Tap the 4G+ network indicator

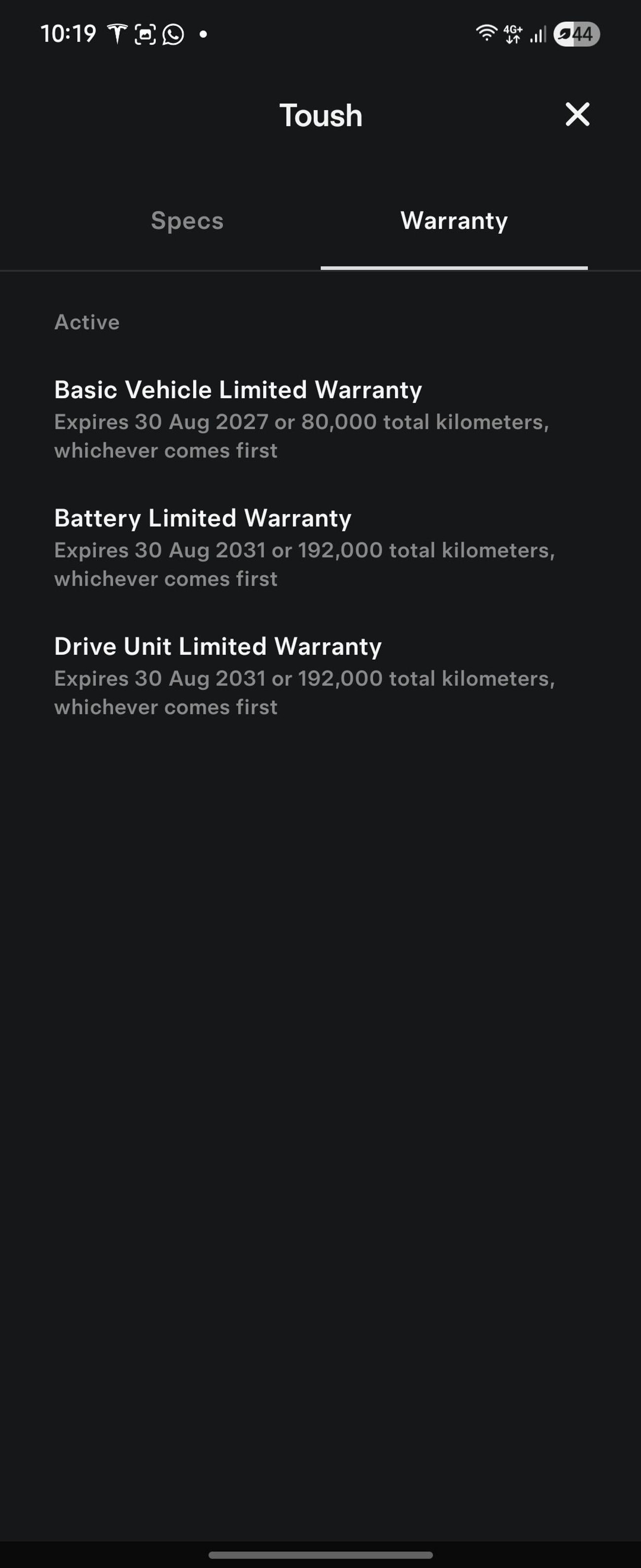(x=512, y=34)
